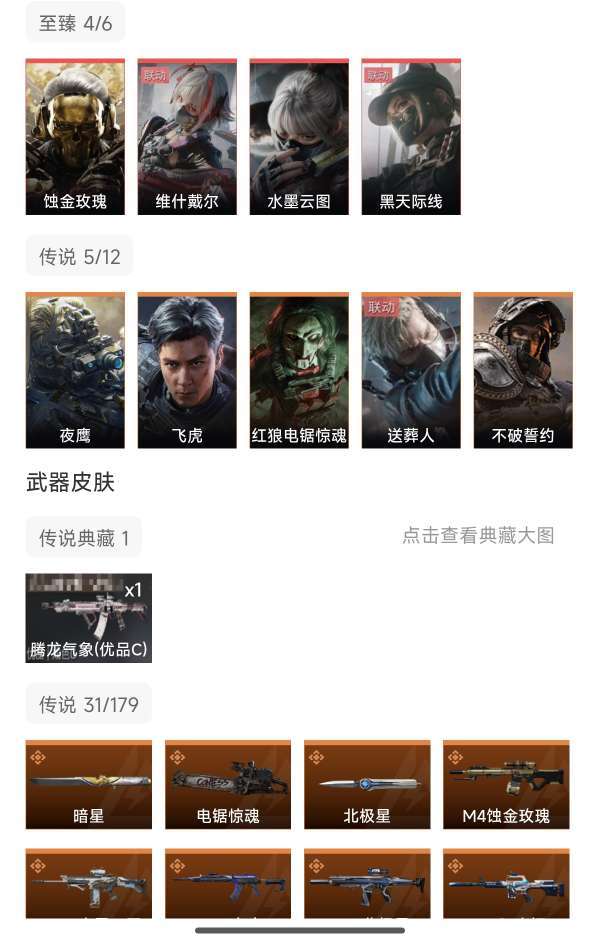Viewport: 600px width, 940px height.
Task: Tap the 飞虎 character skin
Action: click(187, 370)
